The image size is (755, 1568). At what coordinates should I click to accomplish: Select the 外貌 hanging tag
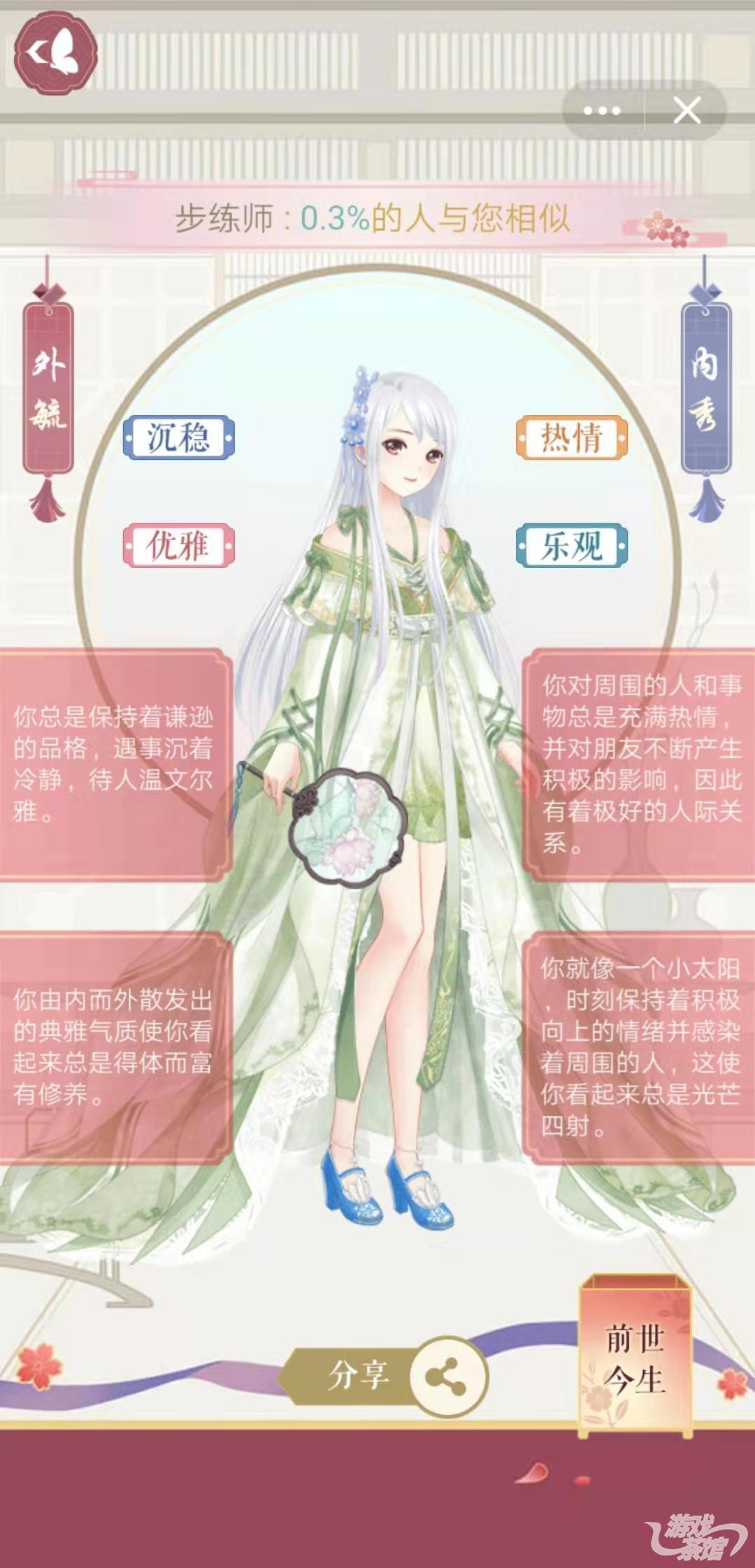click(48, 390)
